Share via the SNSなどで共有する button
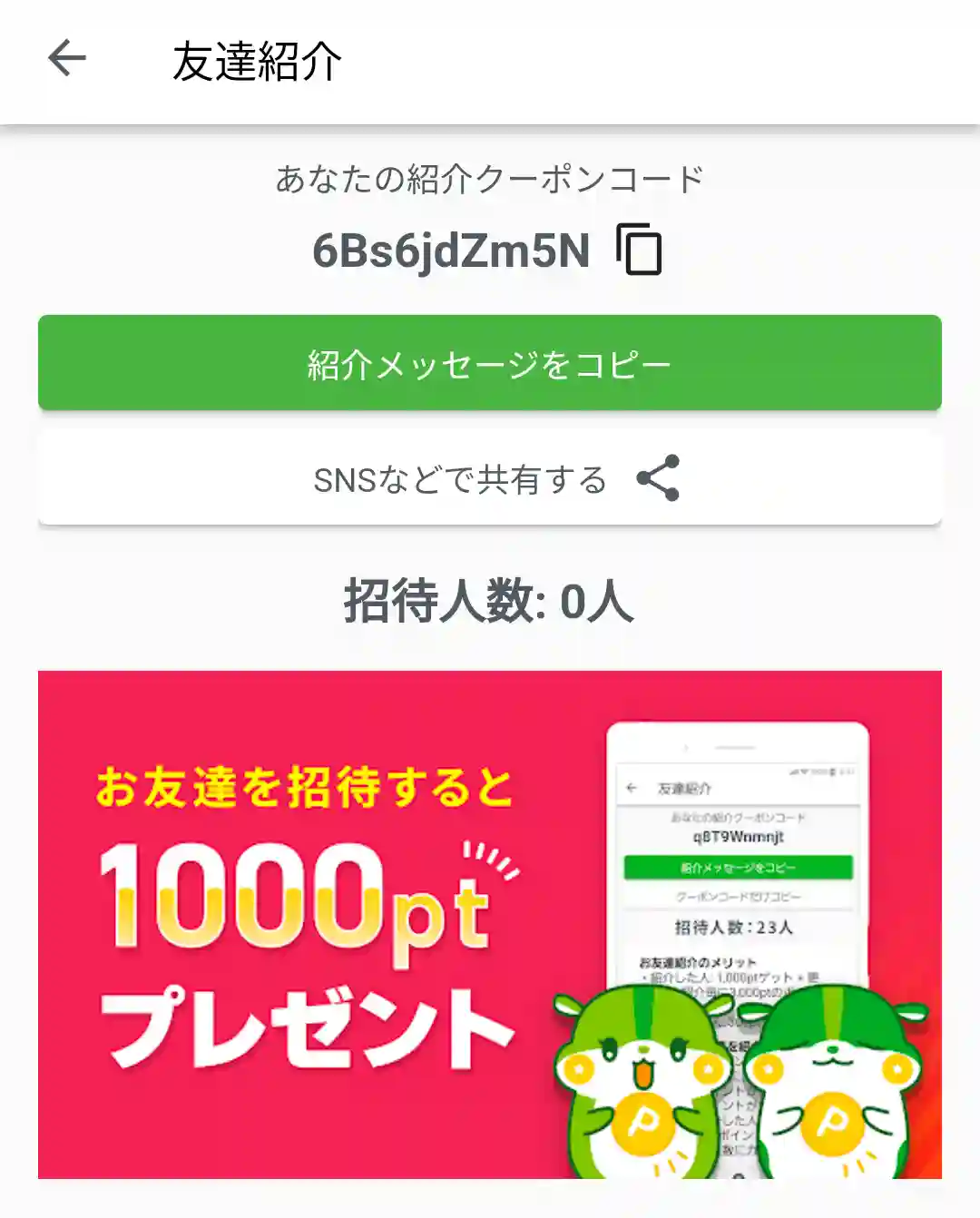 pos(490,478)
